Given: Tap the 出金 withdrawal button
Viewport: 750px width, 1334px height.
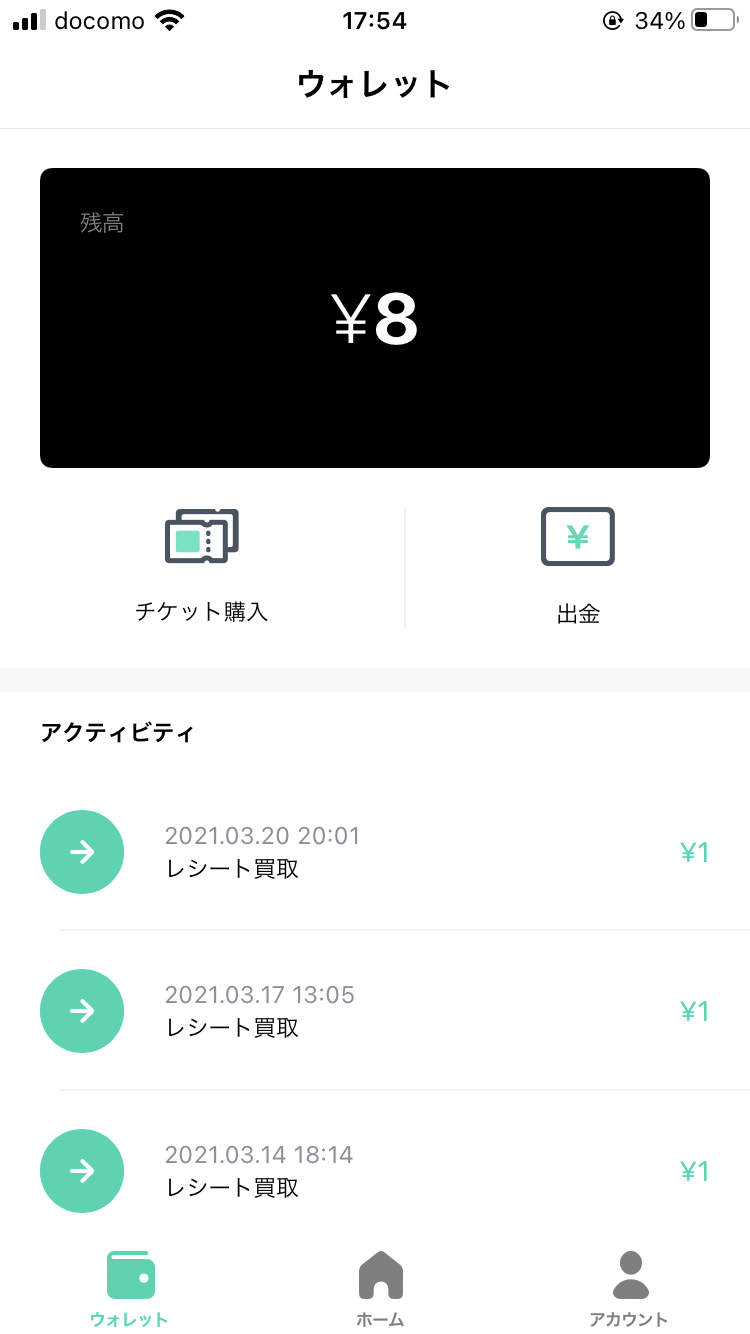Looking at the screenshot, I should click(577, 565).
